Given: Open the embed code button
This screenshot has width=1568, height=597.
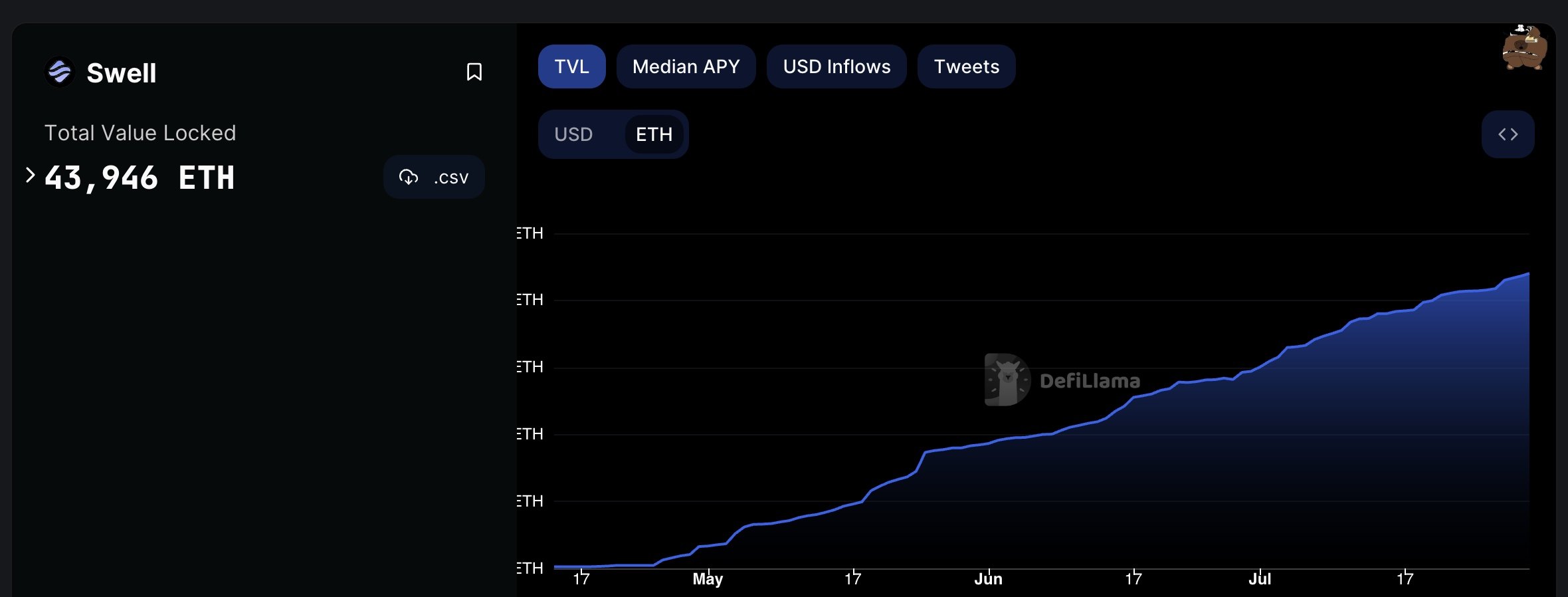Looking at the screenshot, I should pyautogui.click(x=1508, y=134).
